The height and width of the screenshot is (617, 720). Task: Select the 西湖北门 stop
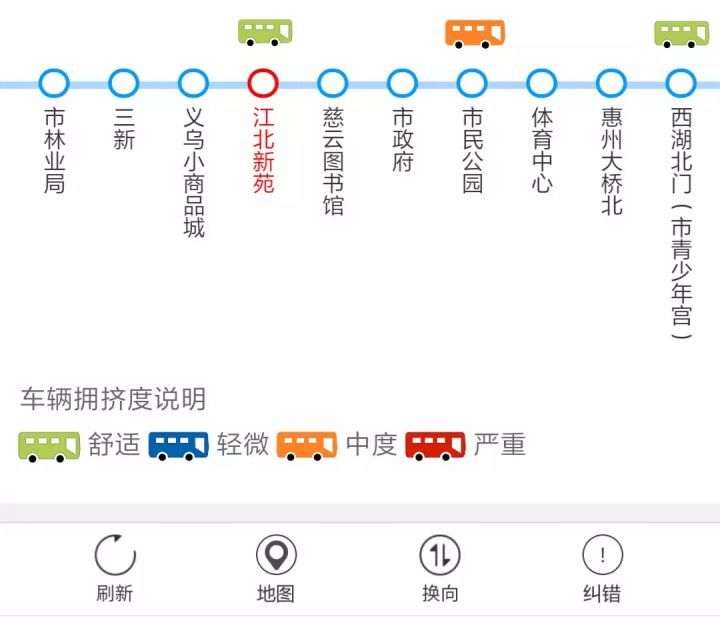point(680,83)
